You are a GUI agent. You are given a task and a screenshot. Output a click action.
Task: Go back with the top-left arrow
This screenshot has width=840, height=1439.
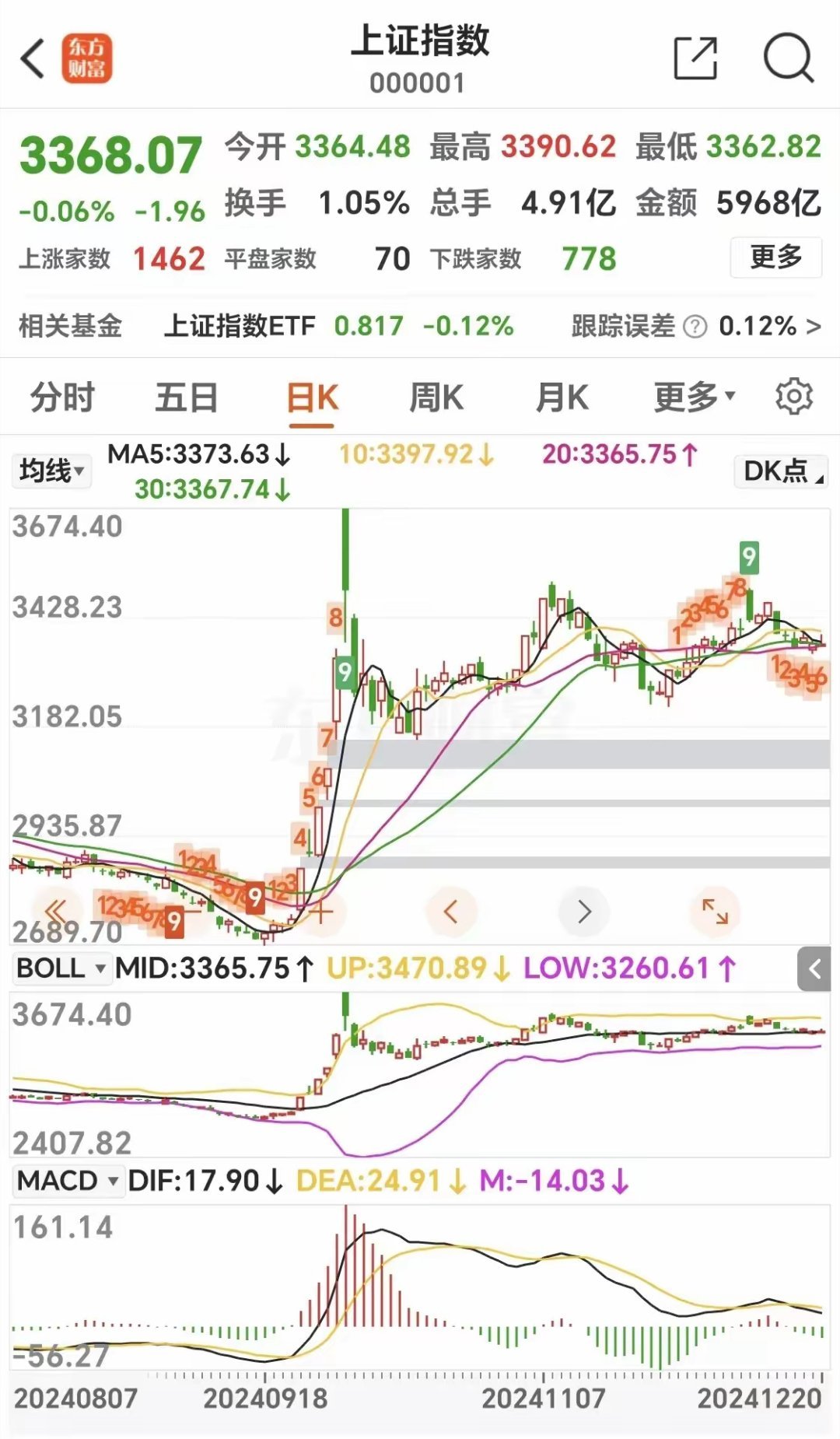click(33, 58)
